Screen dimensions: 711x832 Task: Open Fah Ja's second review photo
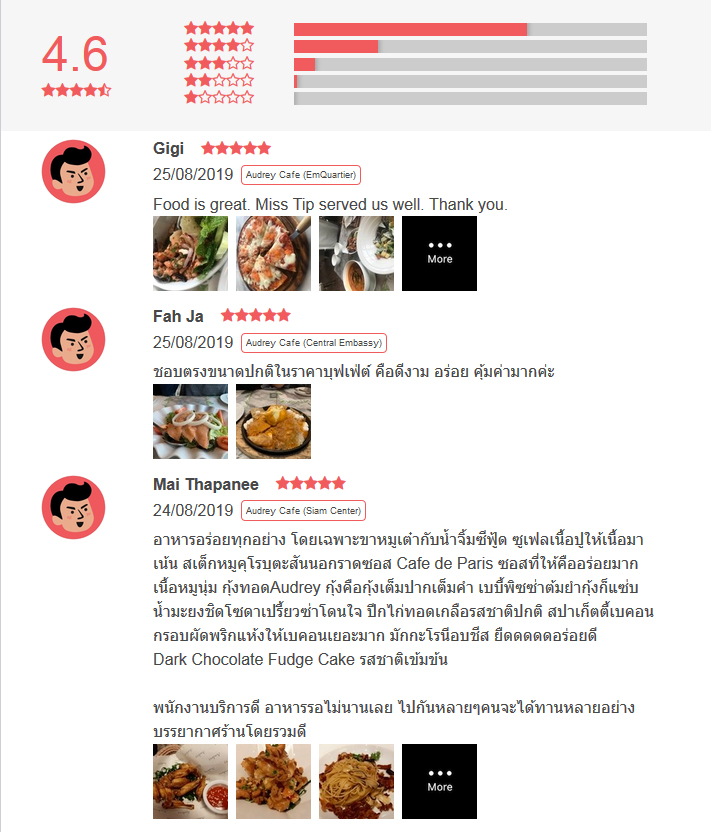273,422
